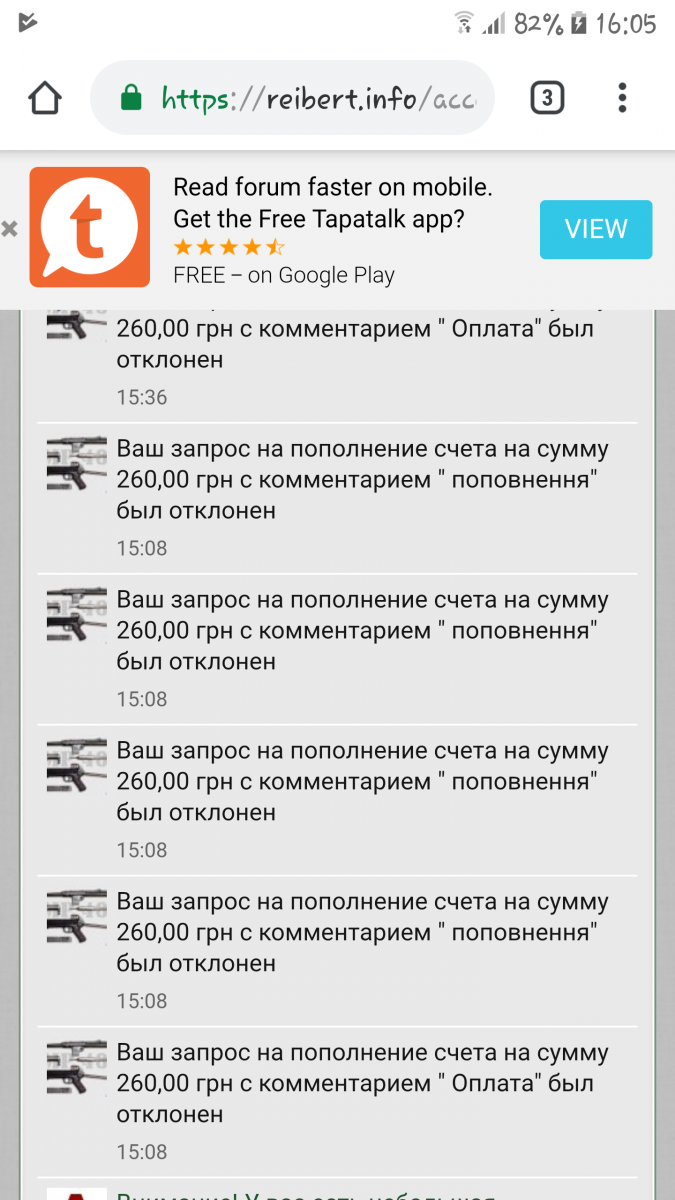
Task: Open the browser overflow menu
Action: (622, 98)
